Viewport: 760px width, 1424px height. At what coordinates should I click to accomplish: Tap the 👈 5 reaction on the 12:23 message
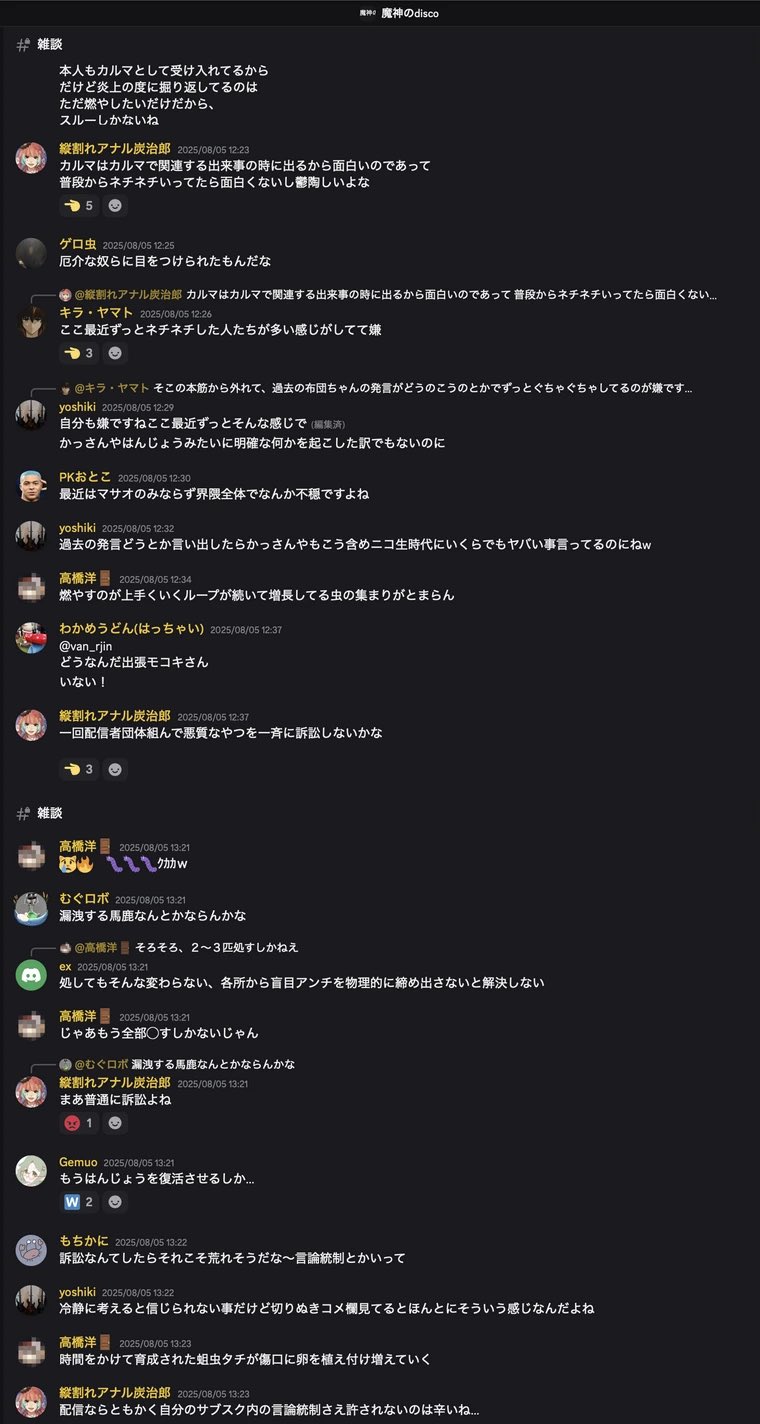[x=79, y=206]
